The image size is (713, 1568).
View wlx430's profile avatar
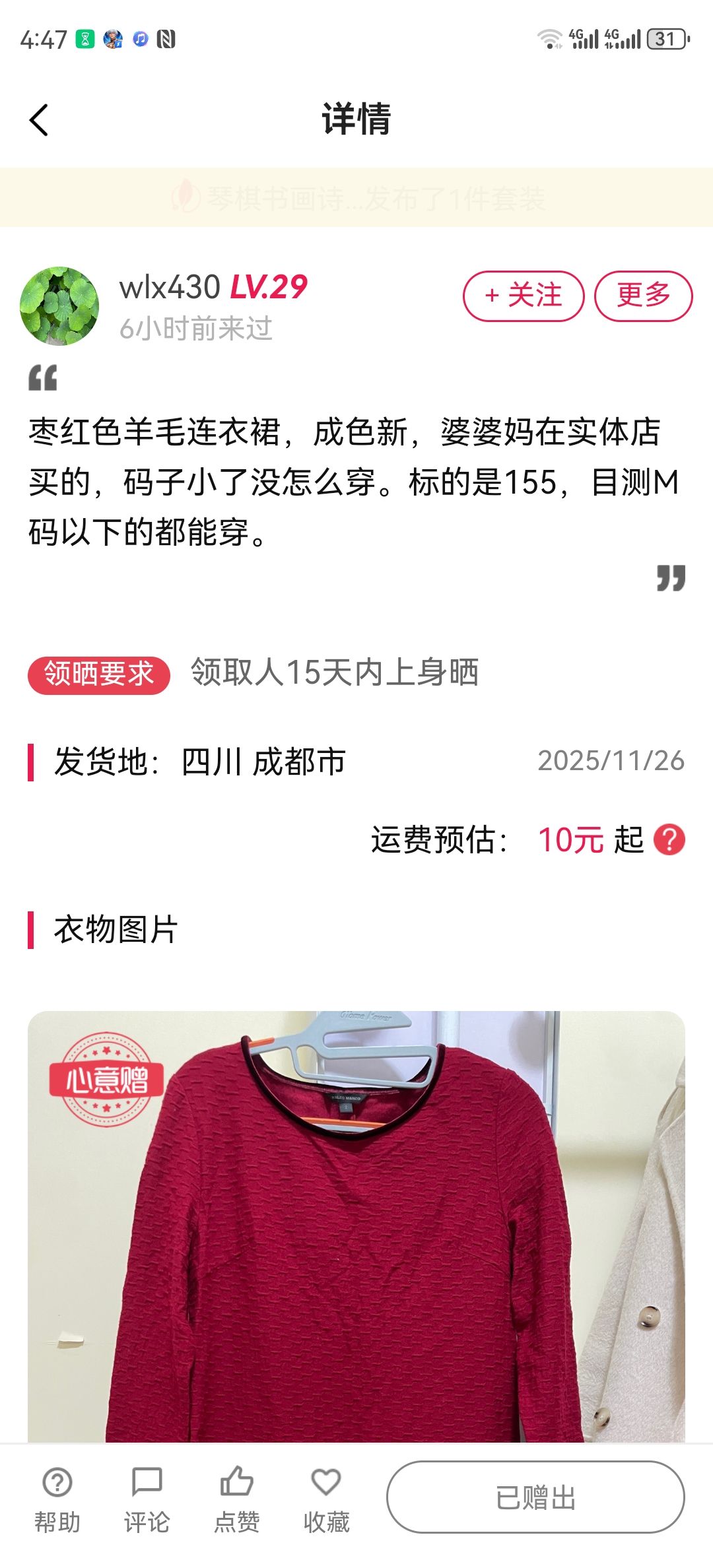[59, 306]
